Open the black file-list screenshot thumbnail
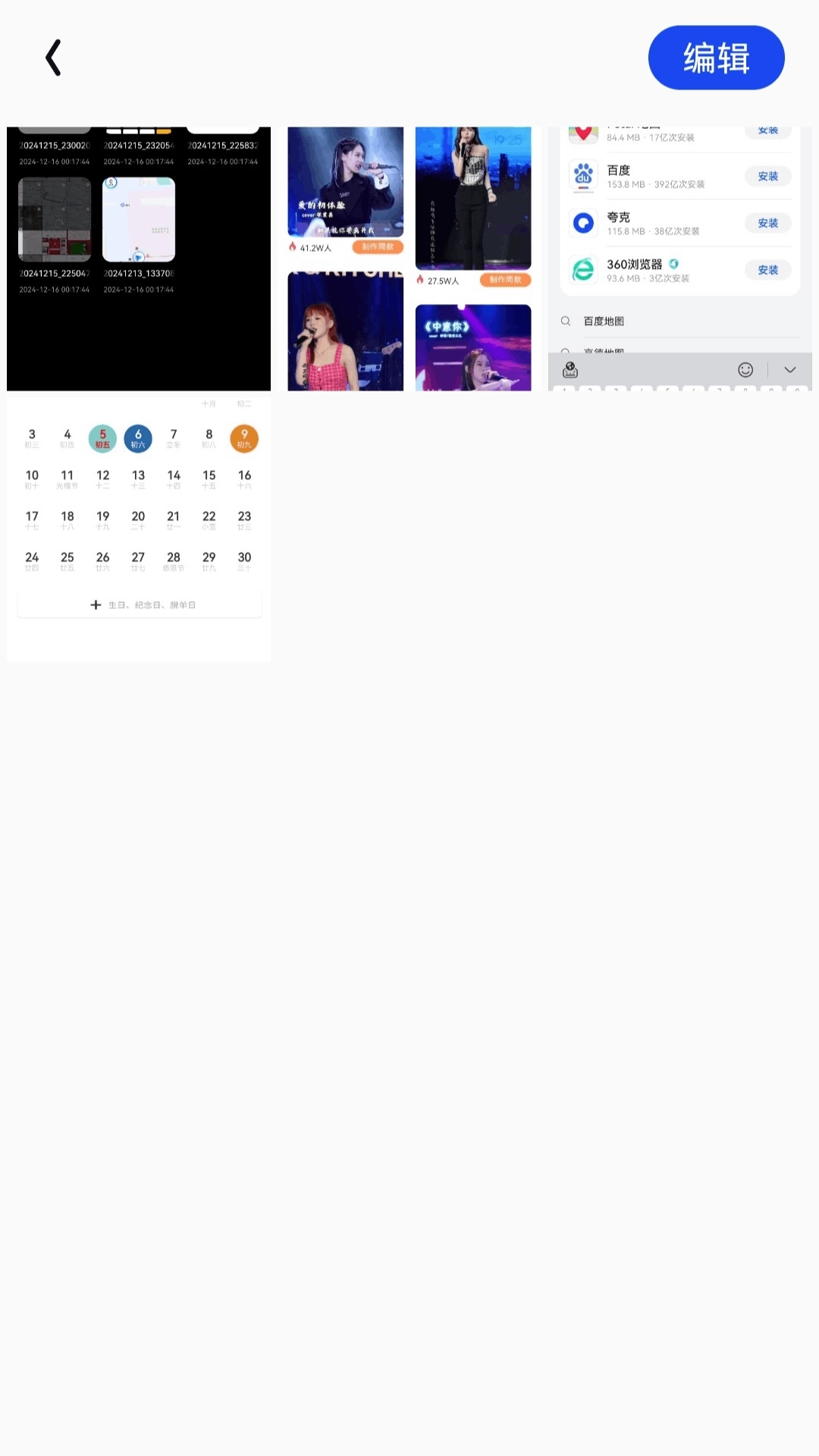This screenshot has width=819, height=1456. tap(139, 259)
